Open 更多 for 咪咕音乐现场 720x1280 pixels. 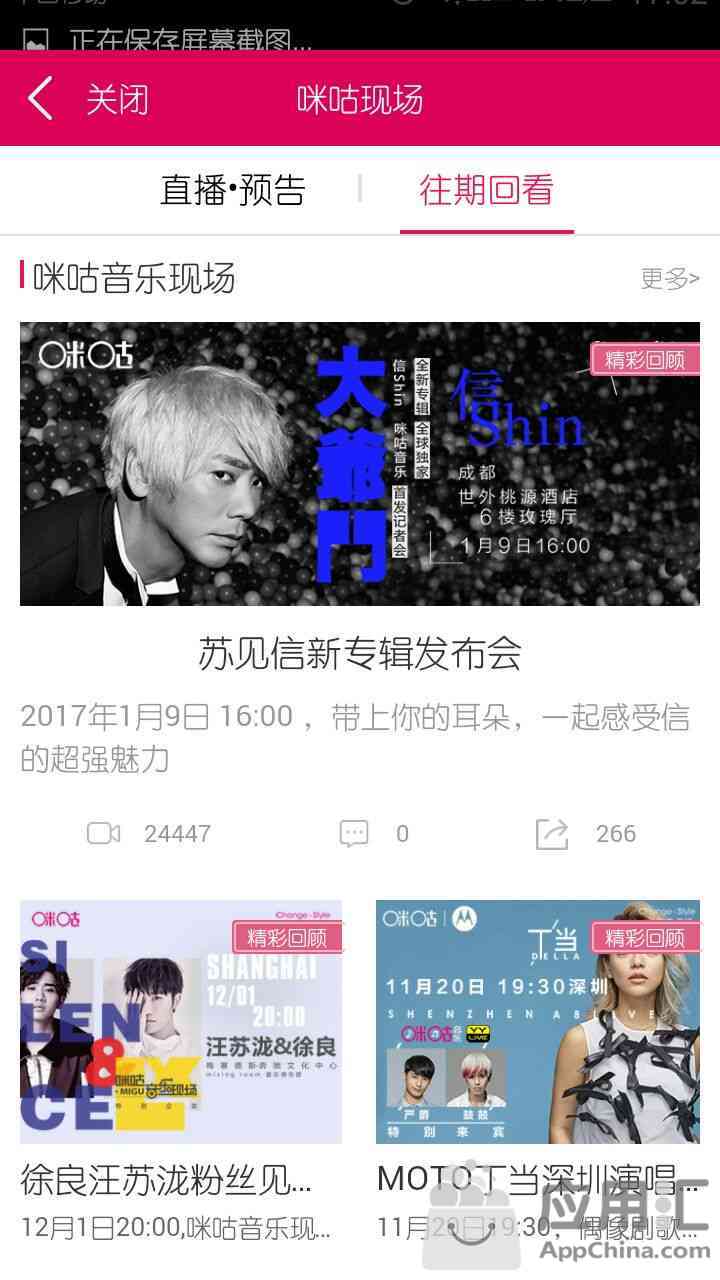[669, 278]
